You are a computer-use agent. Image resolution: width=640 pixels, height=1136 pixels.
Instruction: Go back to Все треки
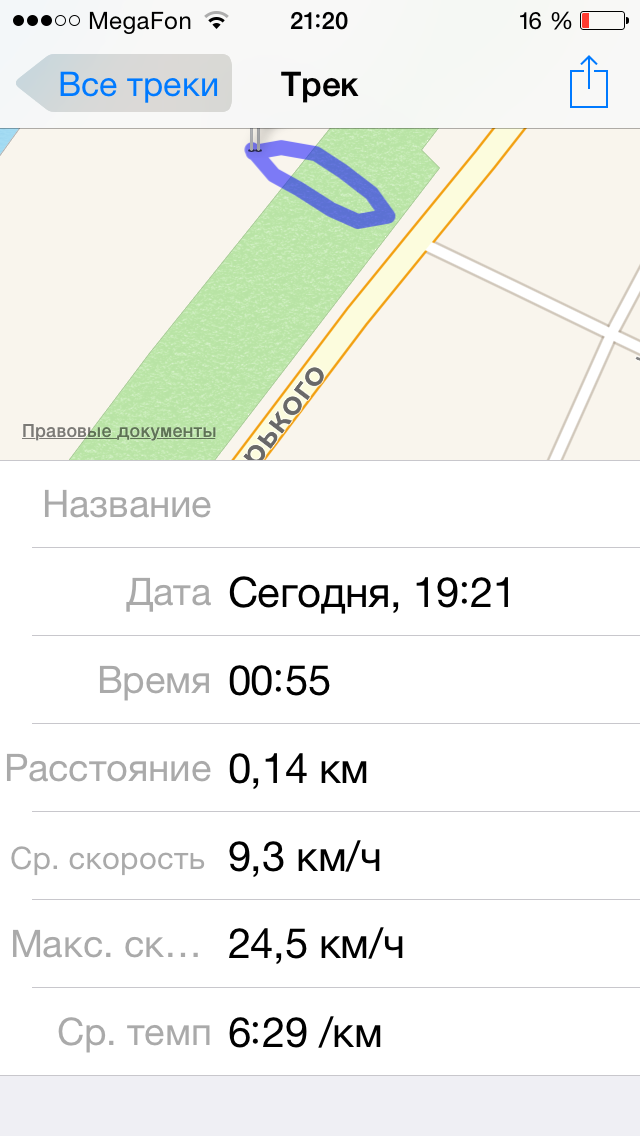[x=125, y=84]
